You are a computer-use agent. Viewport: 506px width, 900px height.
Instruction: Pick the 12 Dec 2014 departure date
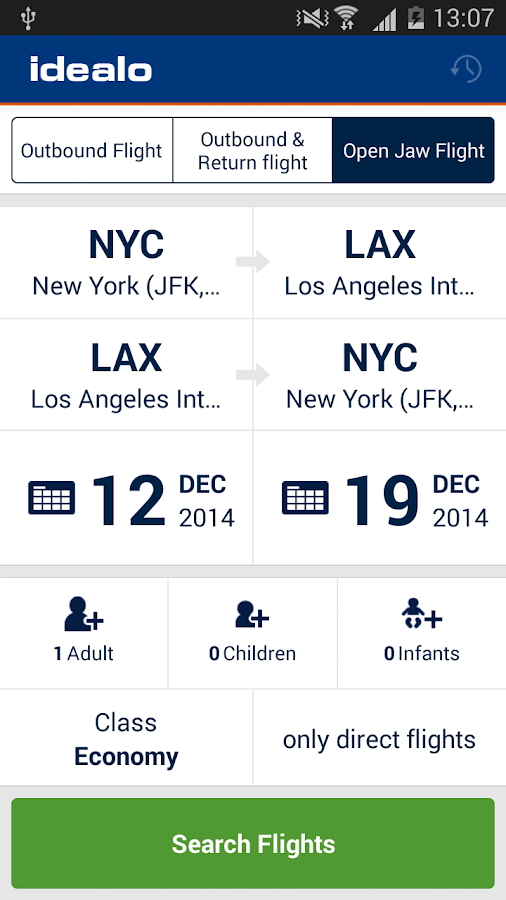[x=126, y=498]
